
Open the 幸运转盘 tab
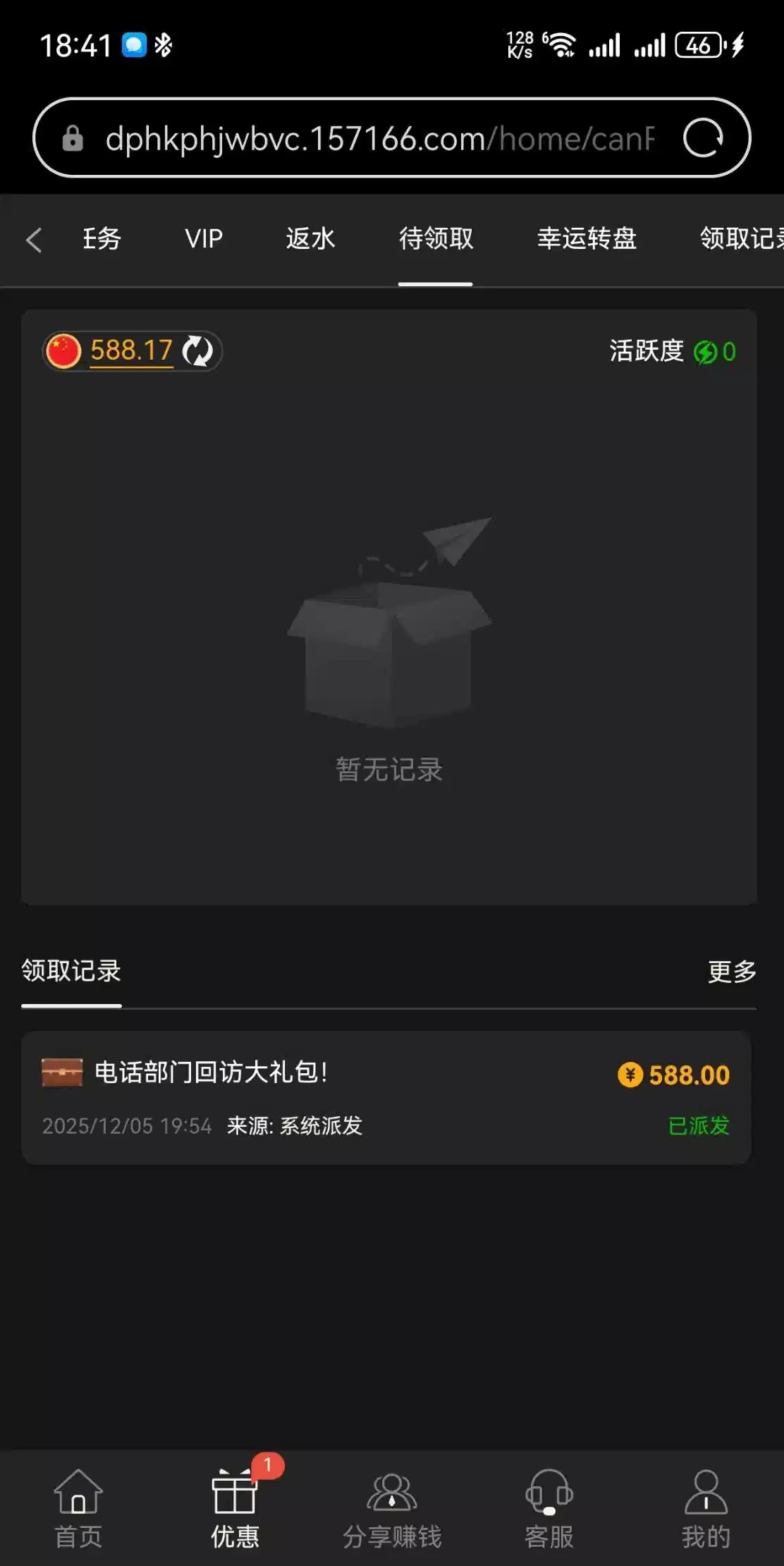click(587, 238)
